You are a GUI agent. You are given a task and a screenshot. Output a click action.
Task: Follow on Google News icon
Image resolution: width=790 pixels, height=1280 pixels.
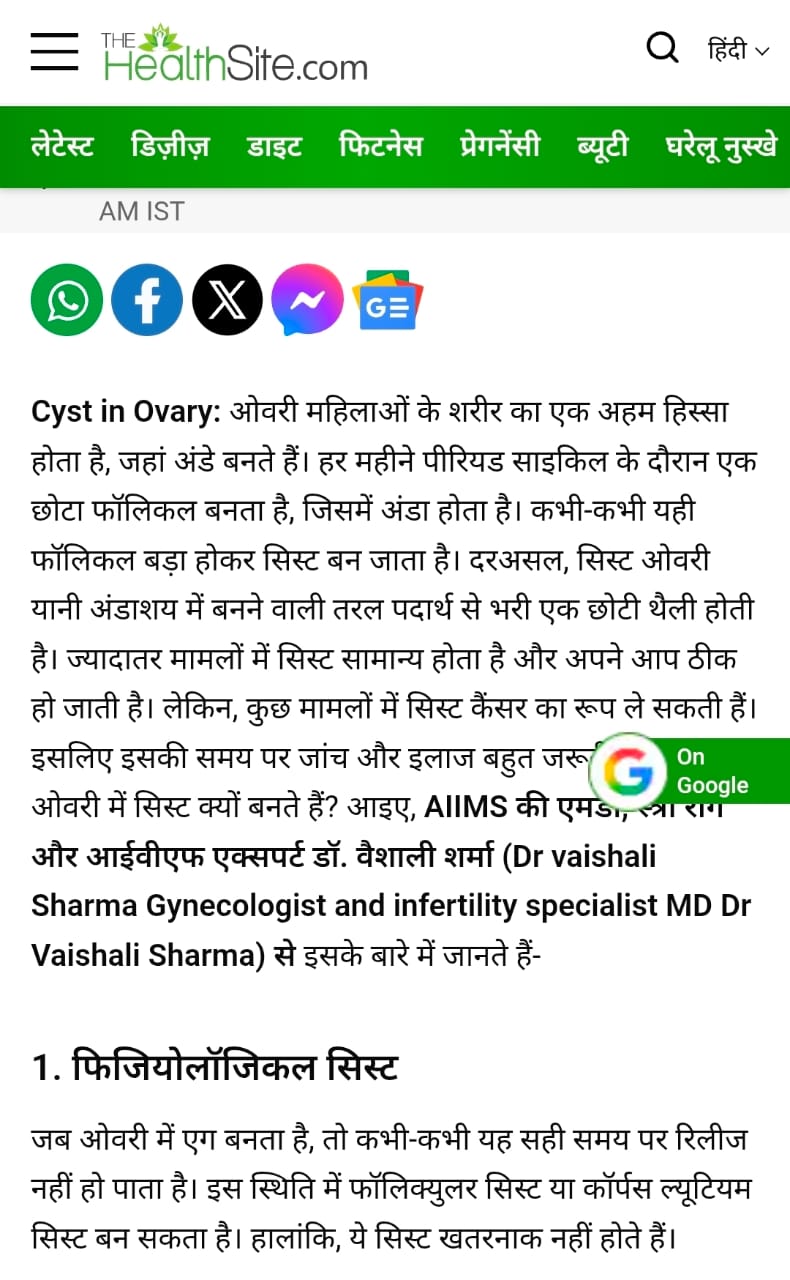pos(388,300)
